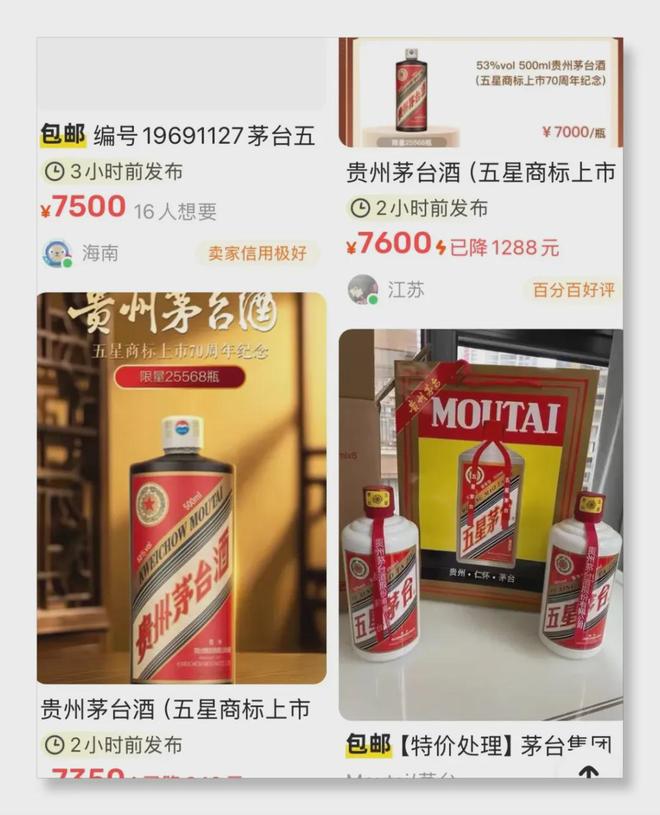Open the ¥7600 listing from the 江苏 seller
The width and height of the screenshot is (660, 815).
(480, 172)
